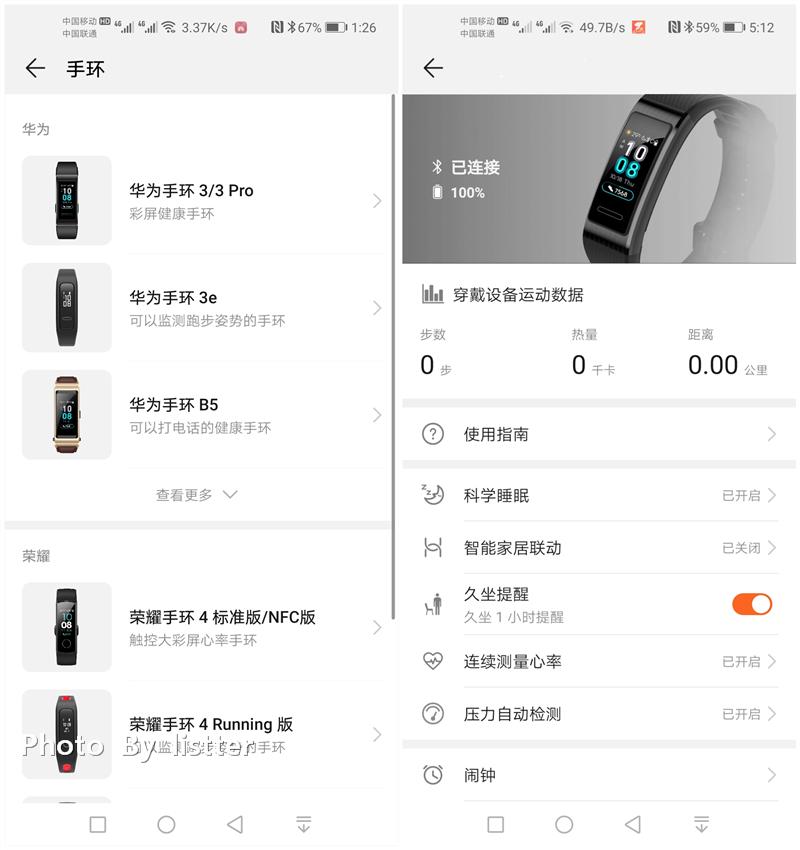Select 华为手环 3e from the list
The height and width of the screenshot is (850, 800).
coord(200,308)
